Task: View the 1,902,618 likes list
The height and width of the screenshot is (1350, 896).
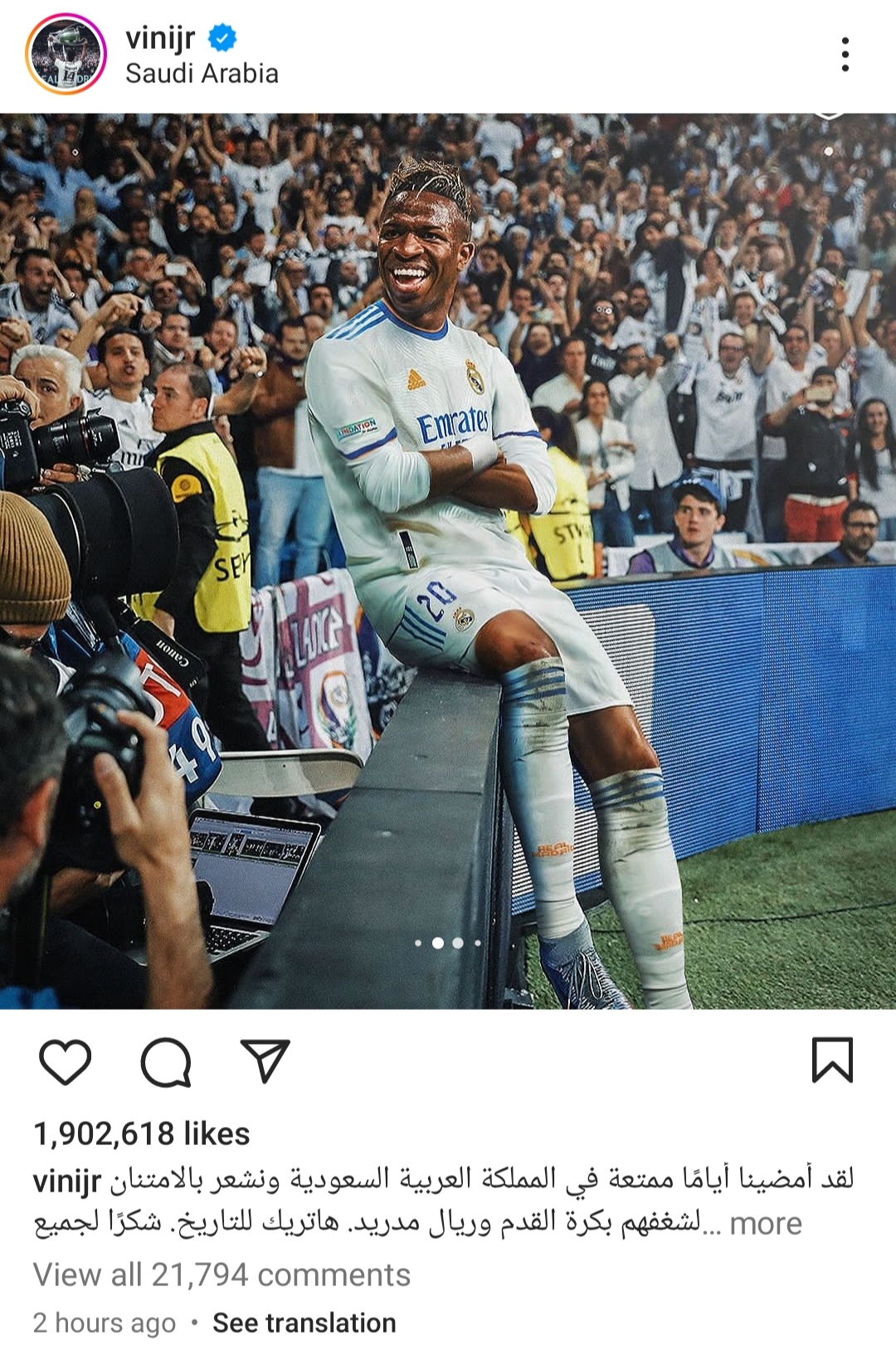Action: tap(141, 1133)
